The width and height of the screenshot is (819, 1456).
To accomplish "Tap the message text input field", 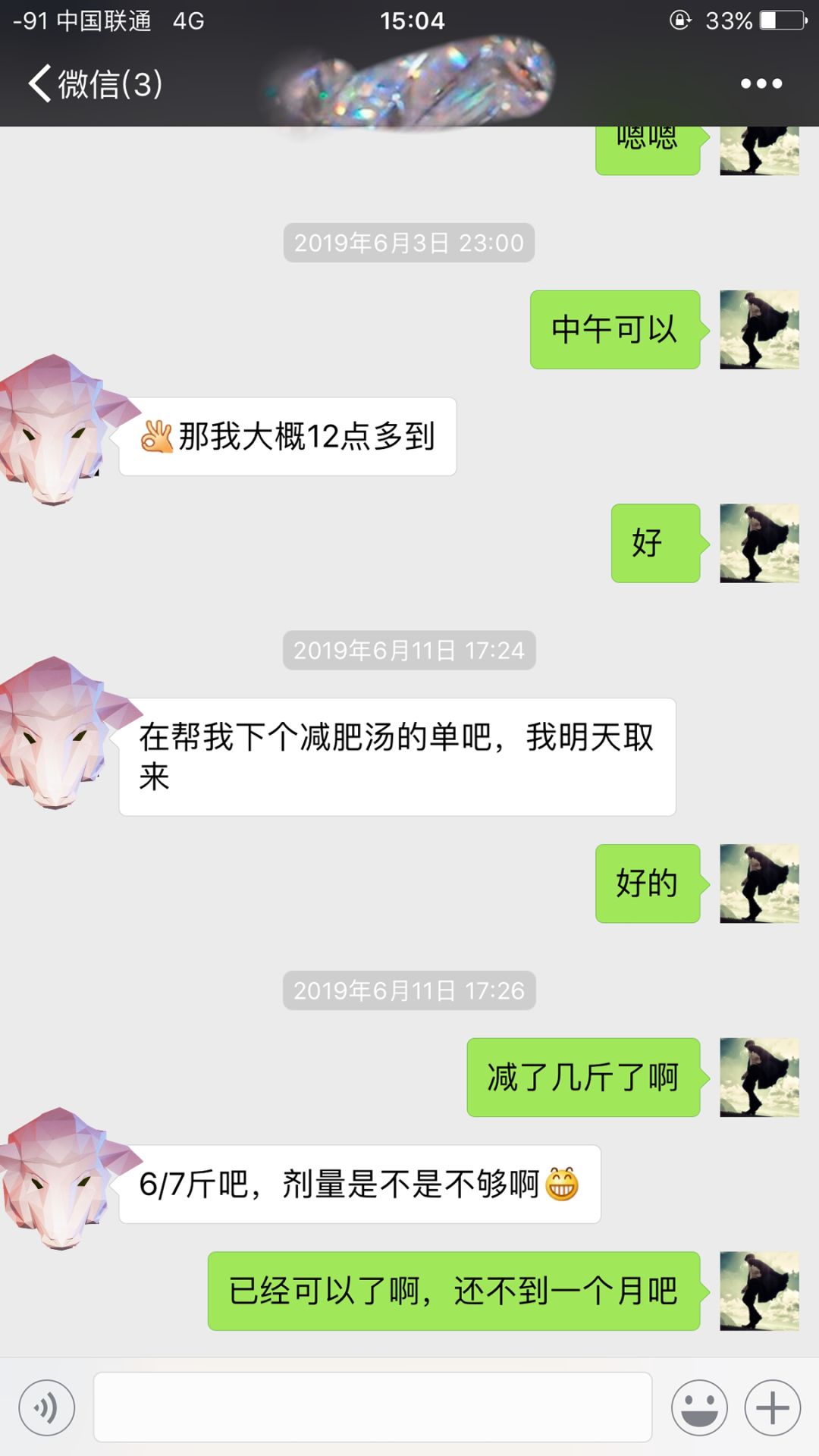I will pyautogui.click(x=372, y=1407).
